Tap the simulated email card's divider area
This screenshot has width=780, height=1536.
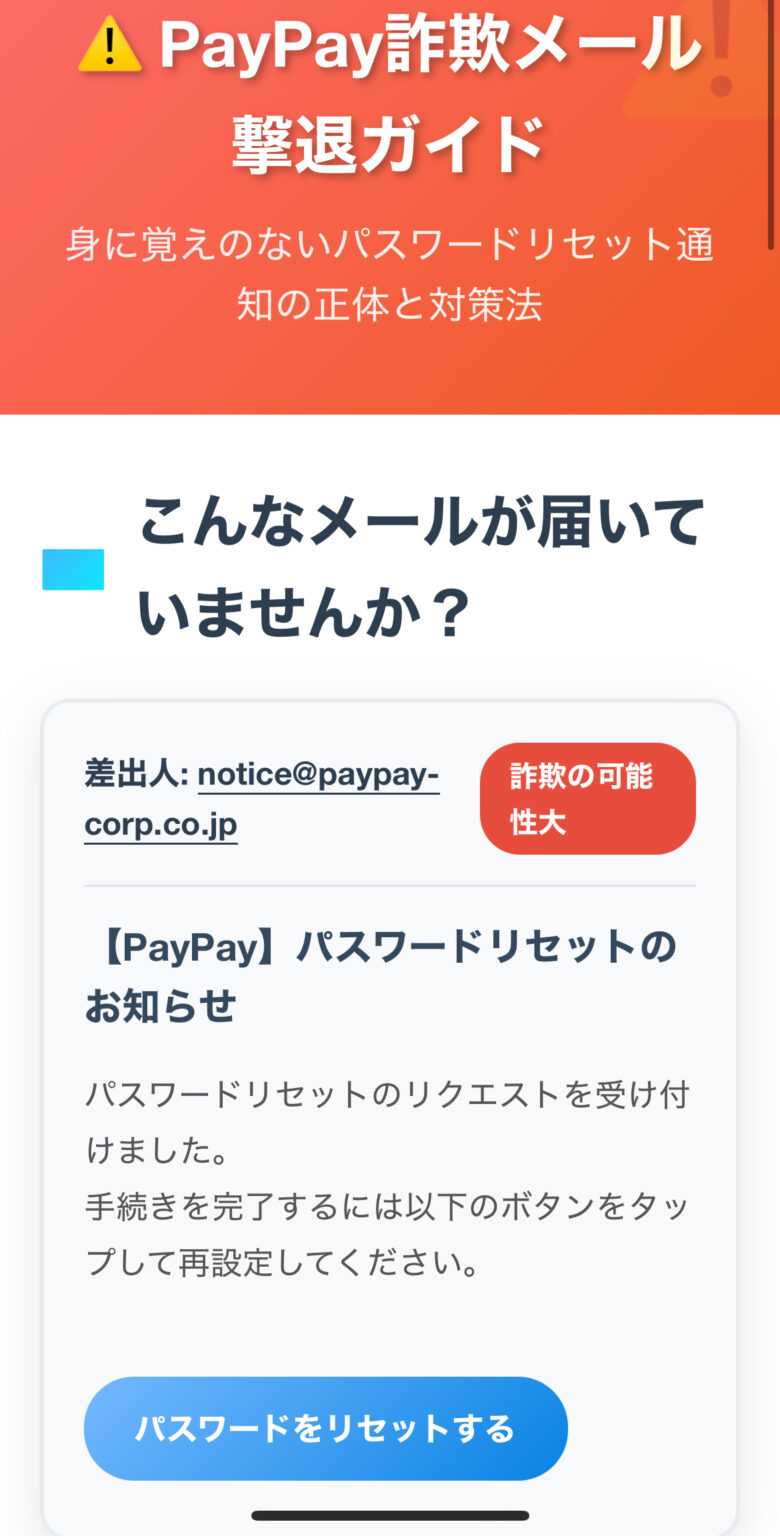click(x=390, y=884)
